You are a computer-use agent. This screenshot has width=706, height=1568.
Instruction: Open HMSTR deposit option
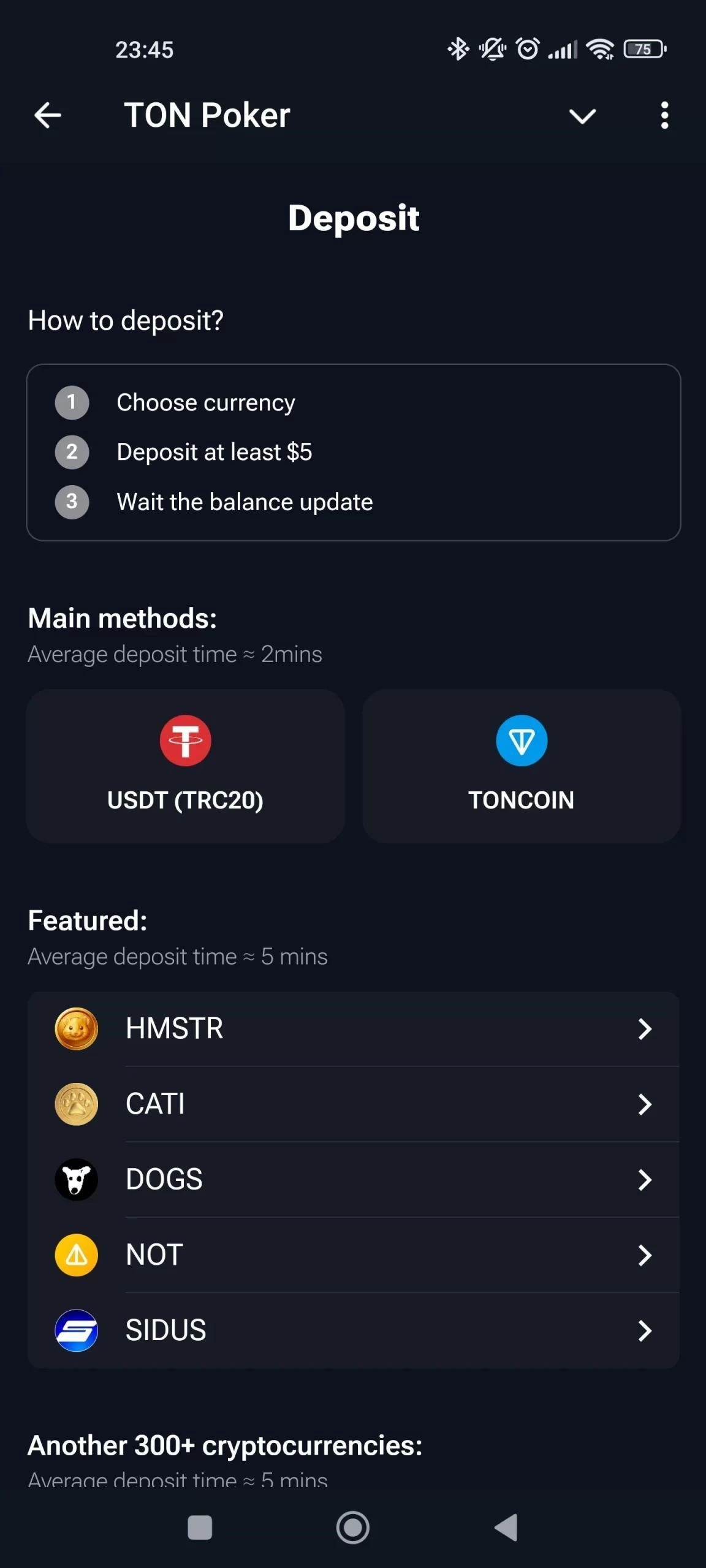click(x=353, y=1029)
